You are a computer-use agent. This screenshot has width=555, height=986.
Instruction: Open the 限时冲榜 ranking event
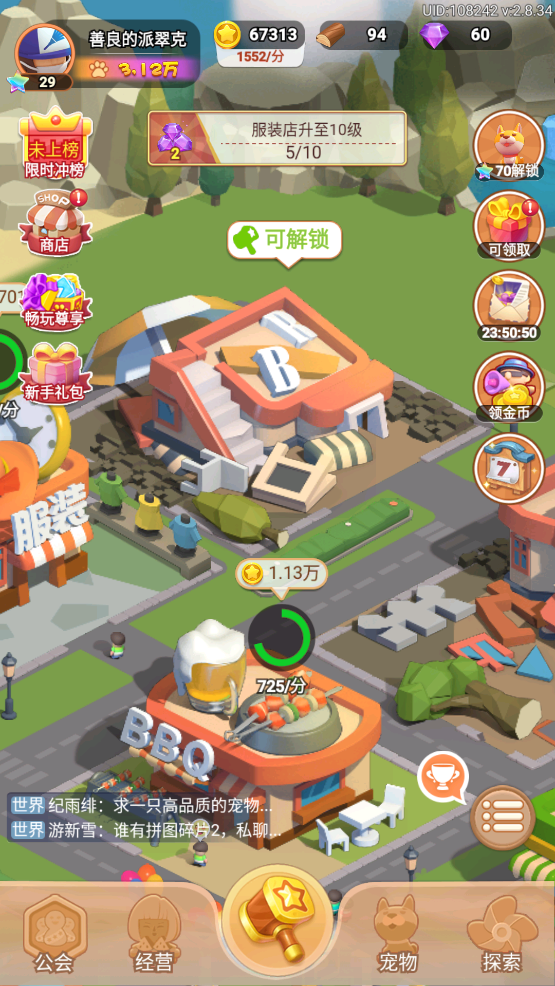click(x=55, y=144)
